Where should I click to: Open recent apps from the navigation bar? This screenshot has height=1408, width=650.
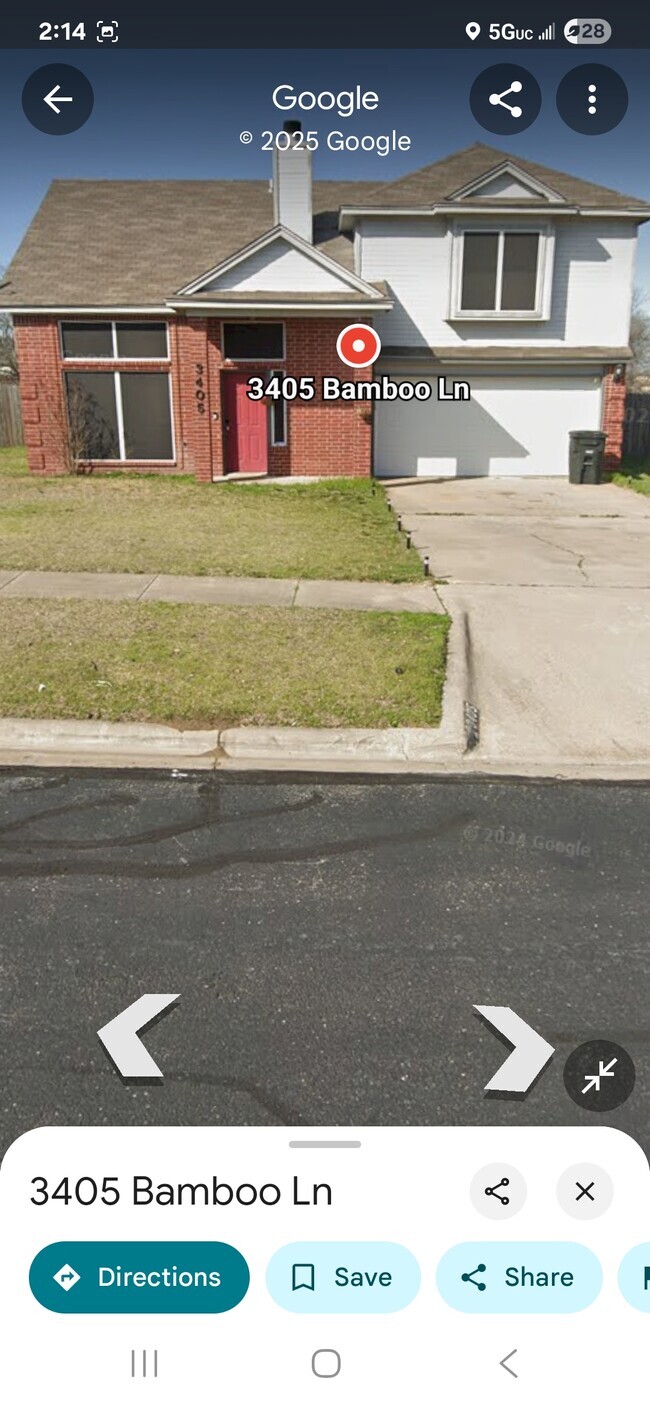pos(144,1363)
